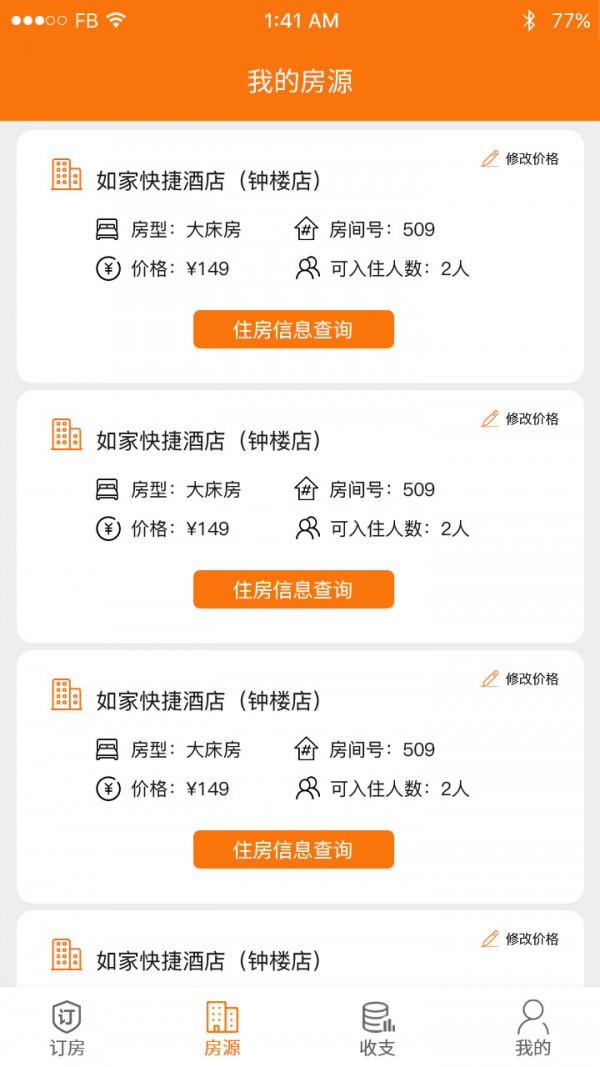
Task: Switch to the 订房 tab
Action: pyautogui.click(x=67, y=1029)
